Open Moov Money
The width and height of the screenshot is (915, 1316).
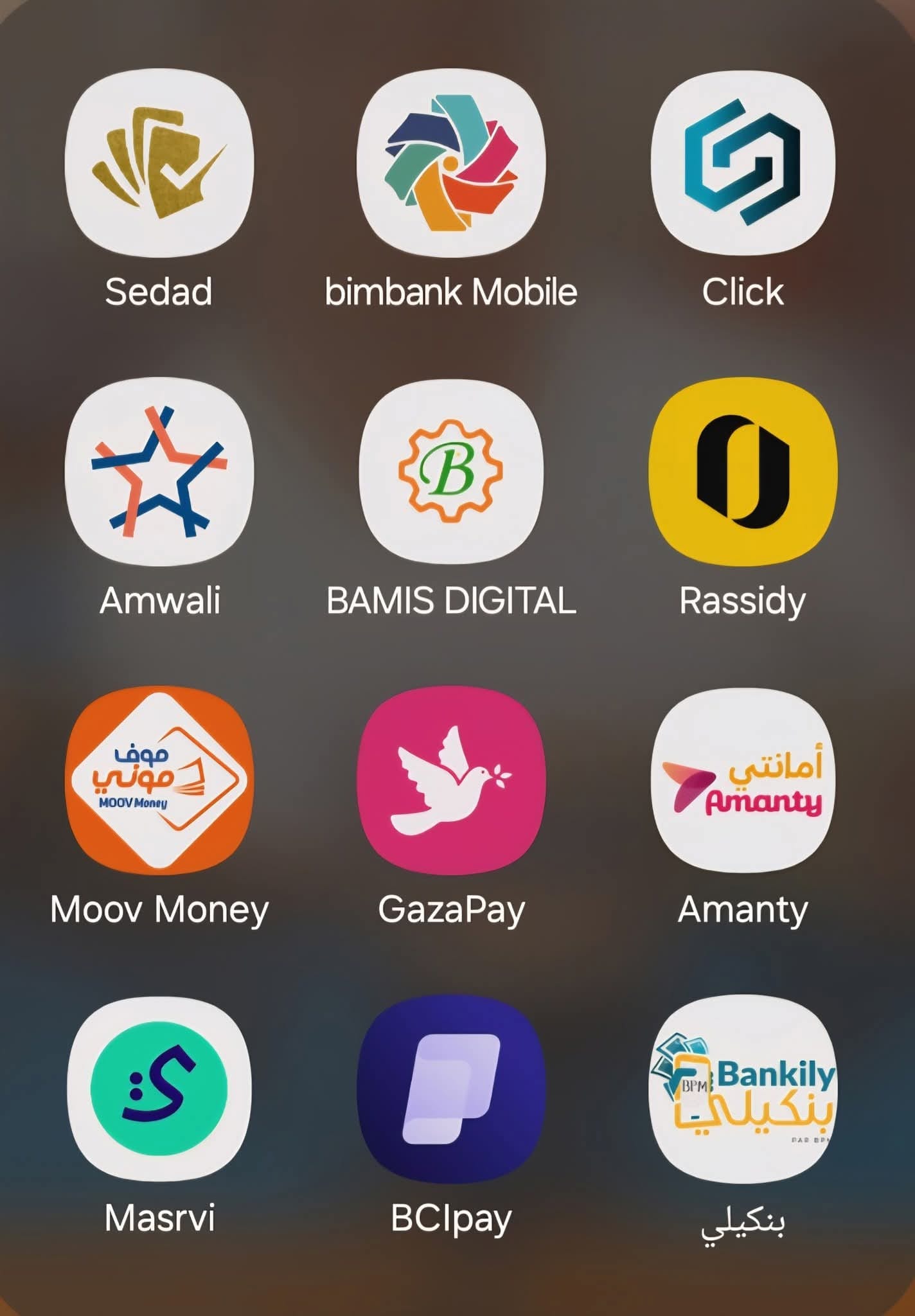(x=159, y=780)
